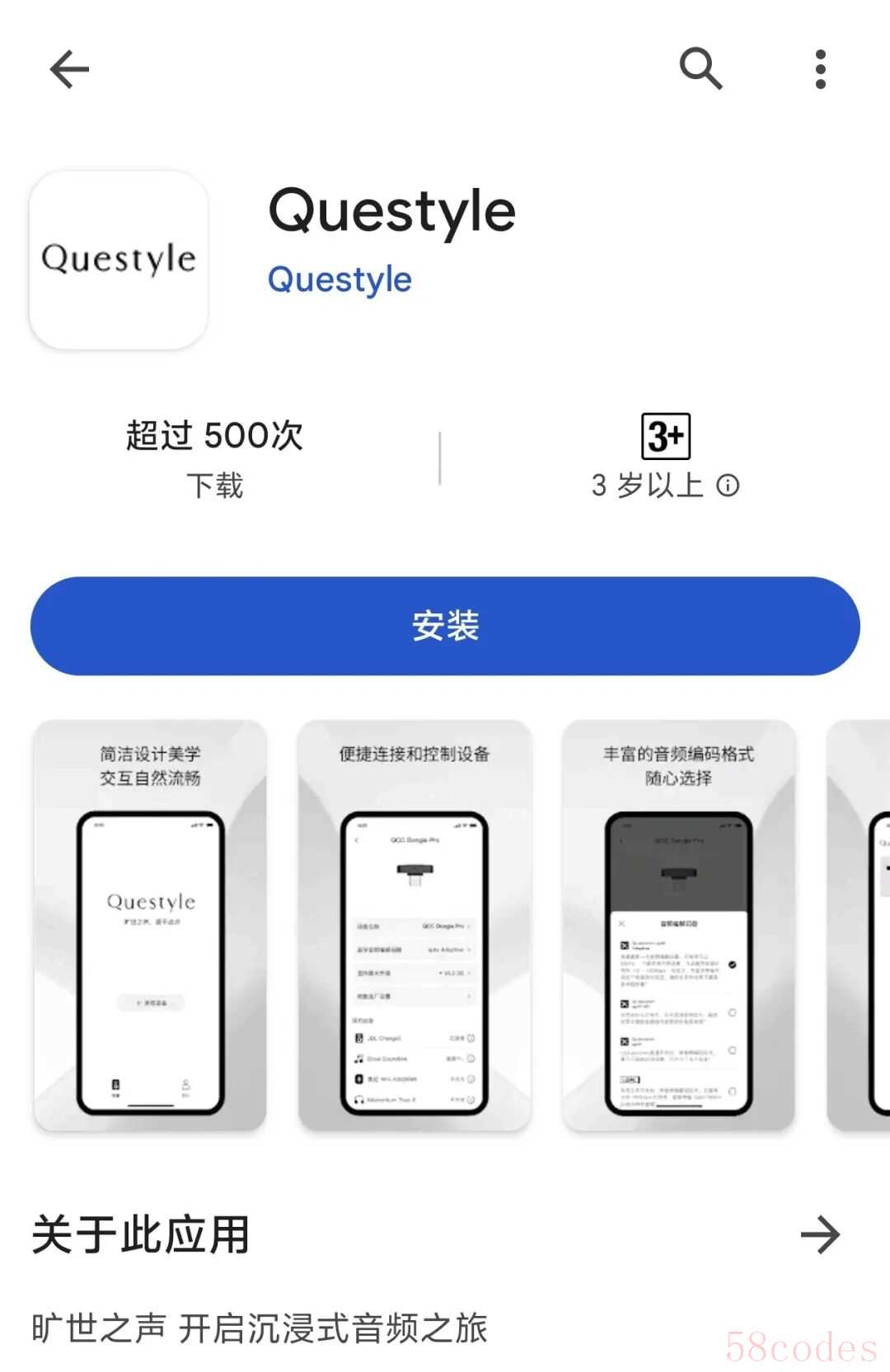Screen dimensions: 890x1372
Task: Open the 便捷连接和控制设备 screenshot
Action: pos(415,925)
